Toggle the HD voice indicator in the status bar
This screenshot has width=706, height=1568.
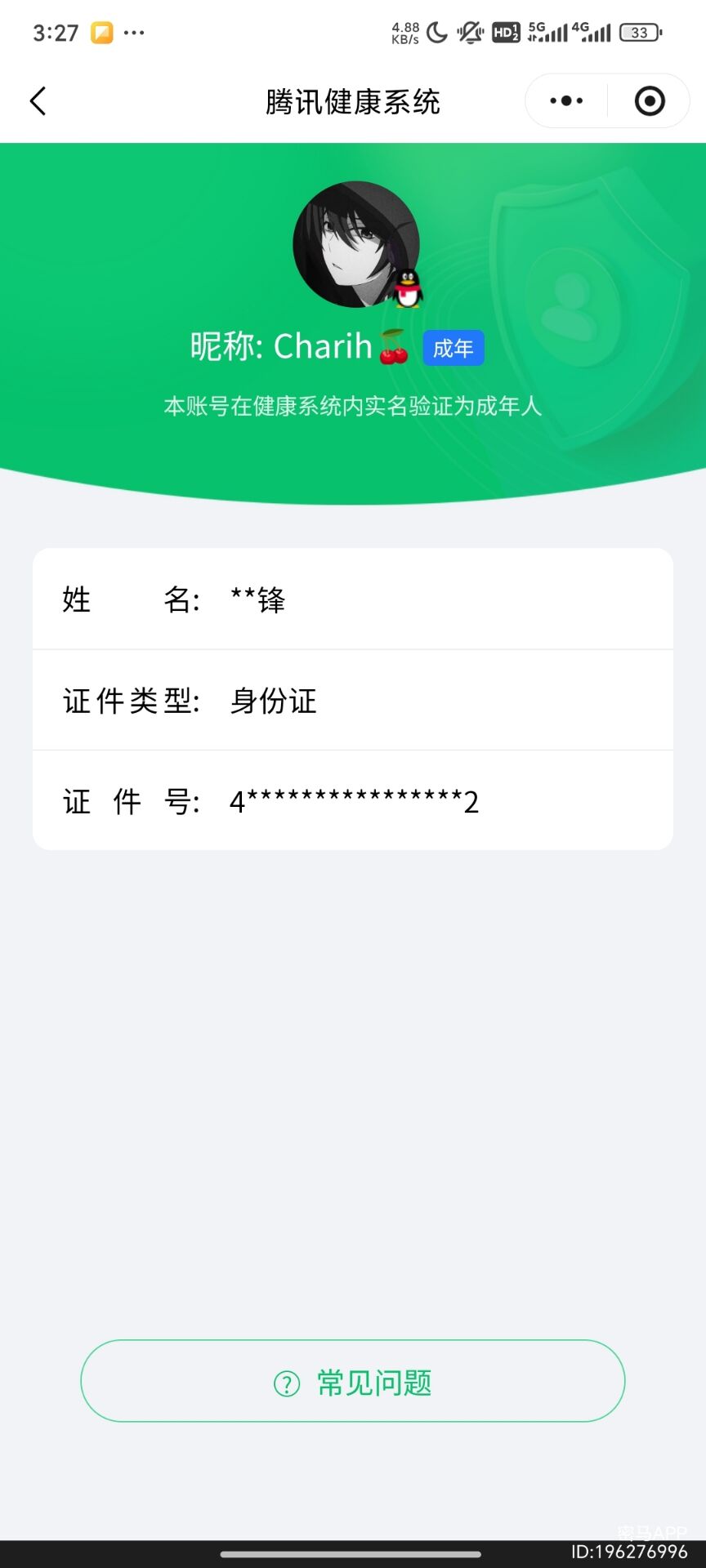pyautogui.click(x=504, y=31)
